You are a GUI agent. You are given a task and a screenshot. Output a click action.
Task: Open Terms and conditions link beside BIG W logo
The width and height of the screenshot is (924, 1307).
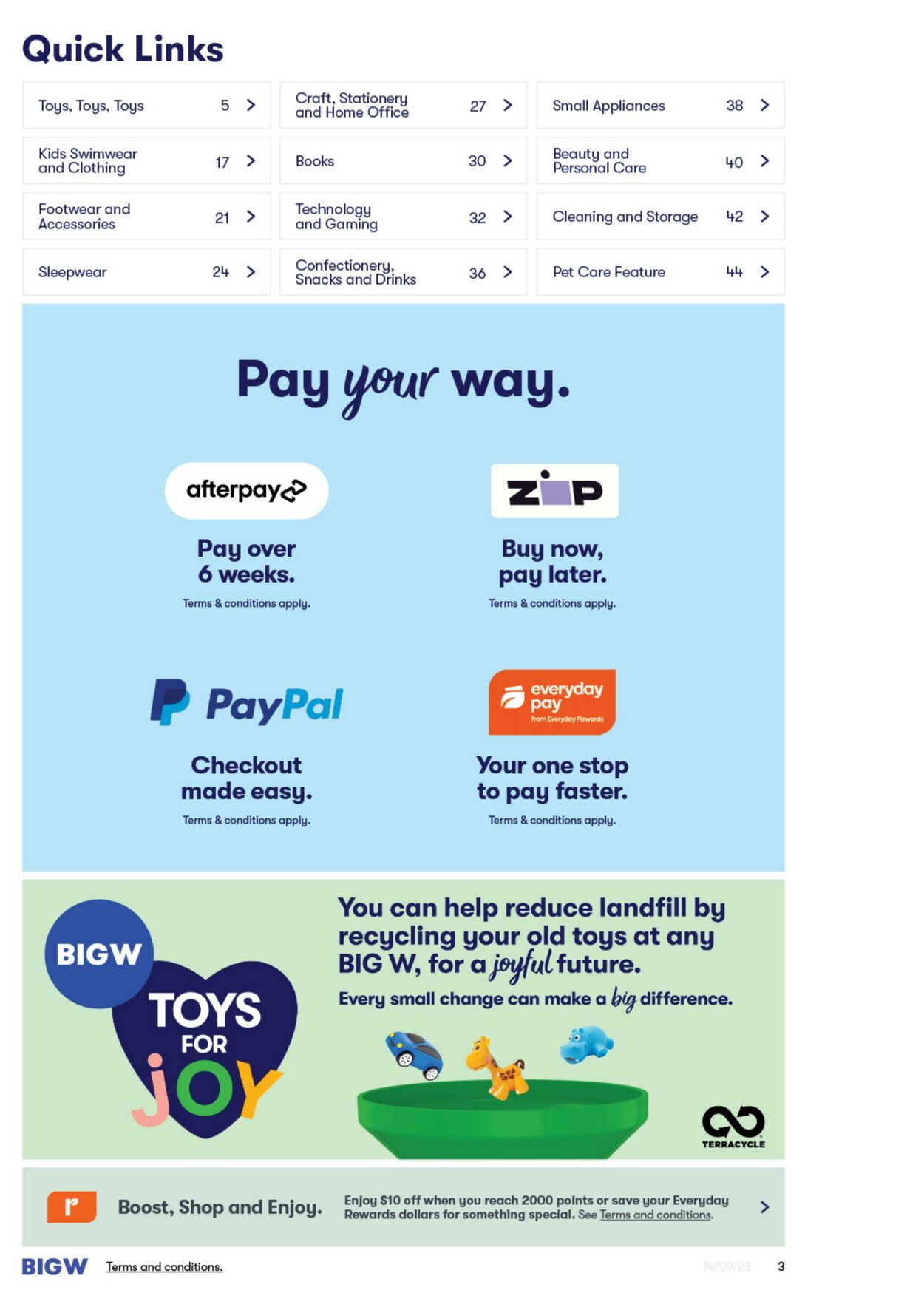[x=164, y=1266]
